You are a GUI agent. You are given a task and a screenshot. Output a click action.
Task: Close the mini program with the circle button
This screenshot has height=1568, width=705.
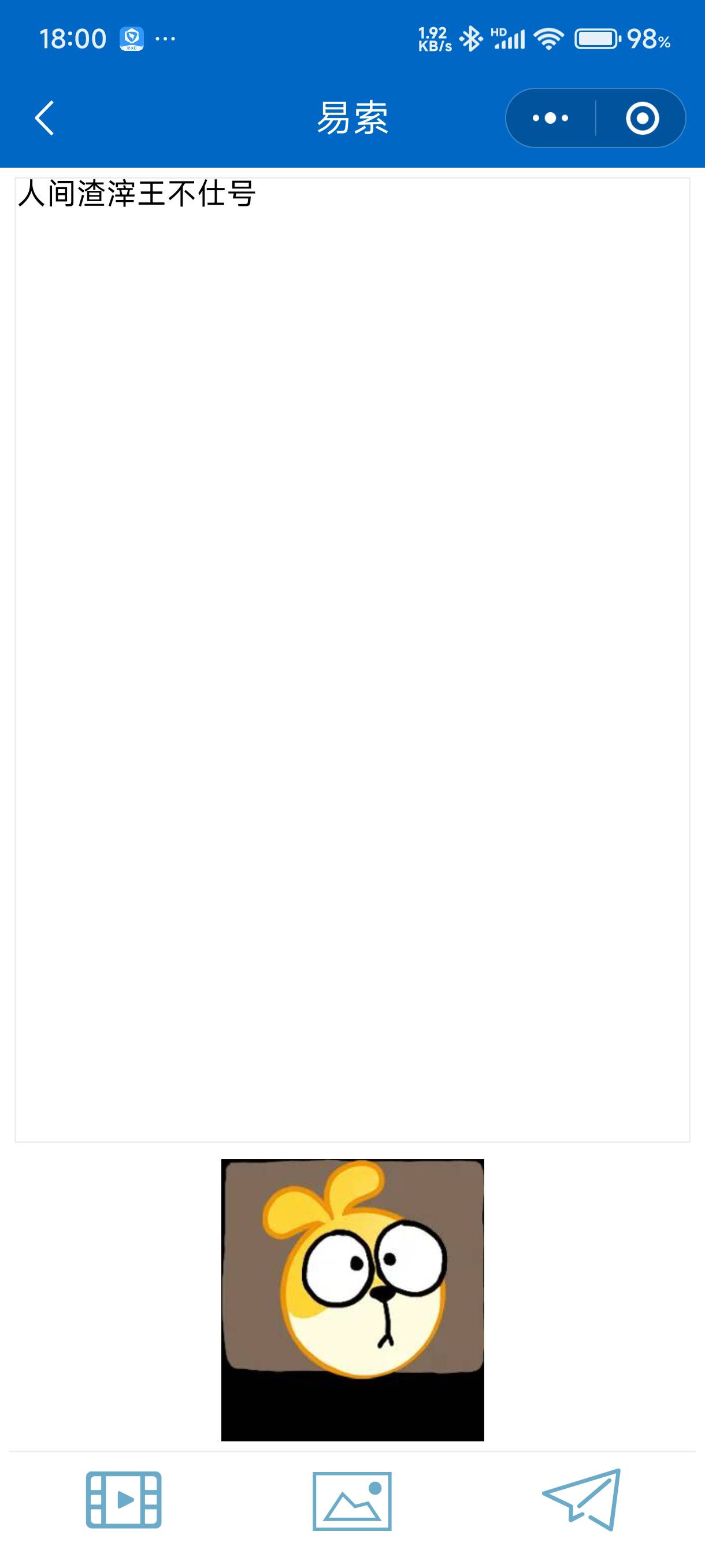642,118
